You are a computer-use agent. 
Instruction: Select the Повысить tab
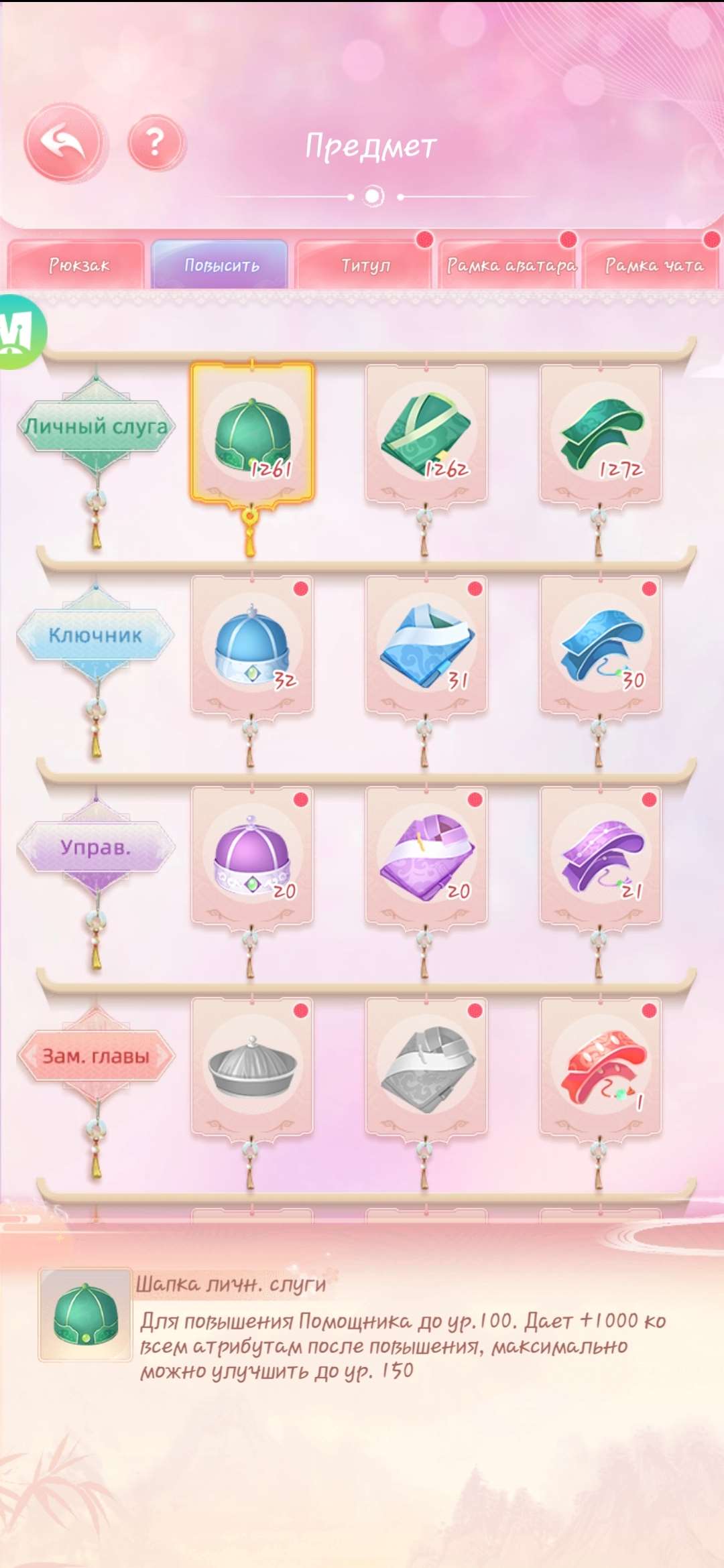[221, 265]
